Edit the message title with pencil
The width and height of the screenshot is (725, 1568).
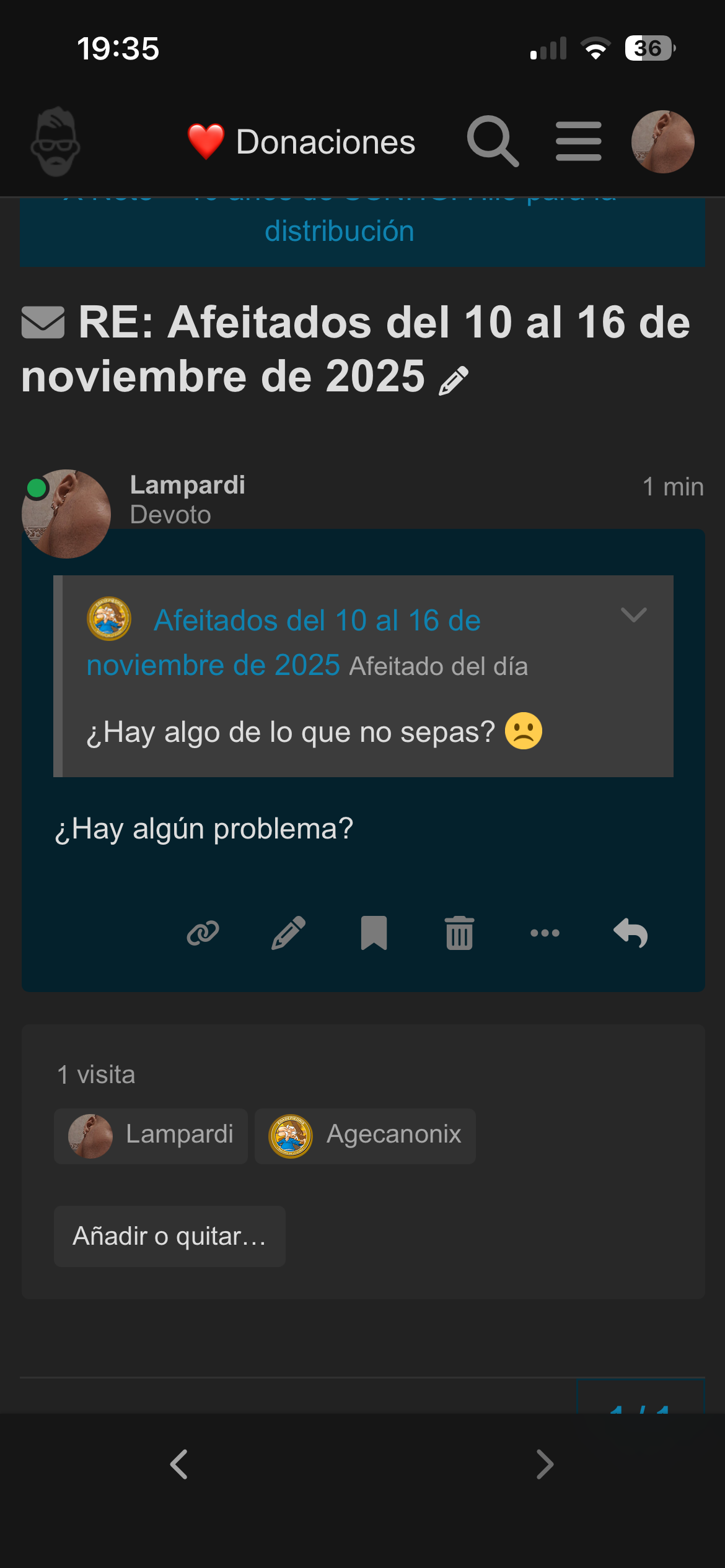click(454, 380)
